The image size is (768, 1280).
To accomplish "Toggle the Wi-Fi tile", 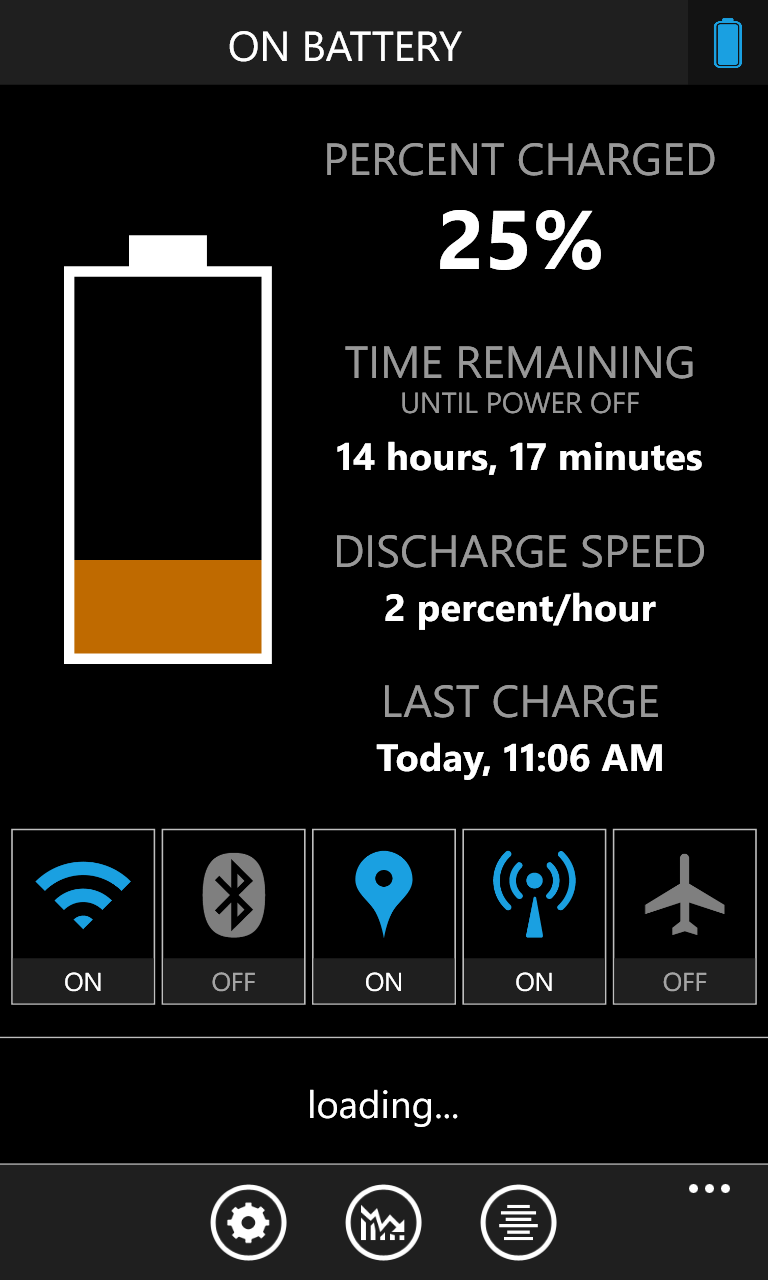I will click(83, 915).
